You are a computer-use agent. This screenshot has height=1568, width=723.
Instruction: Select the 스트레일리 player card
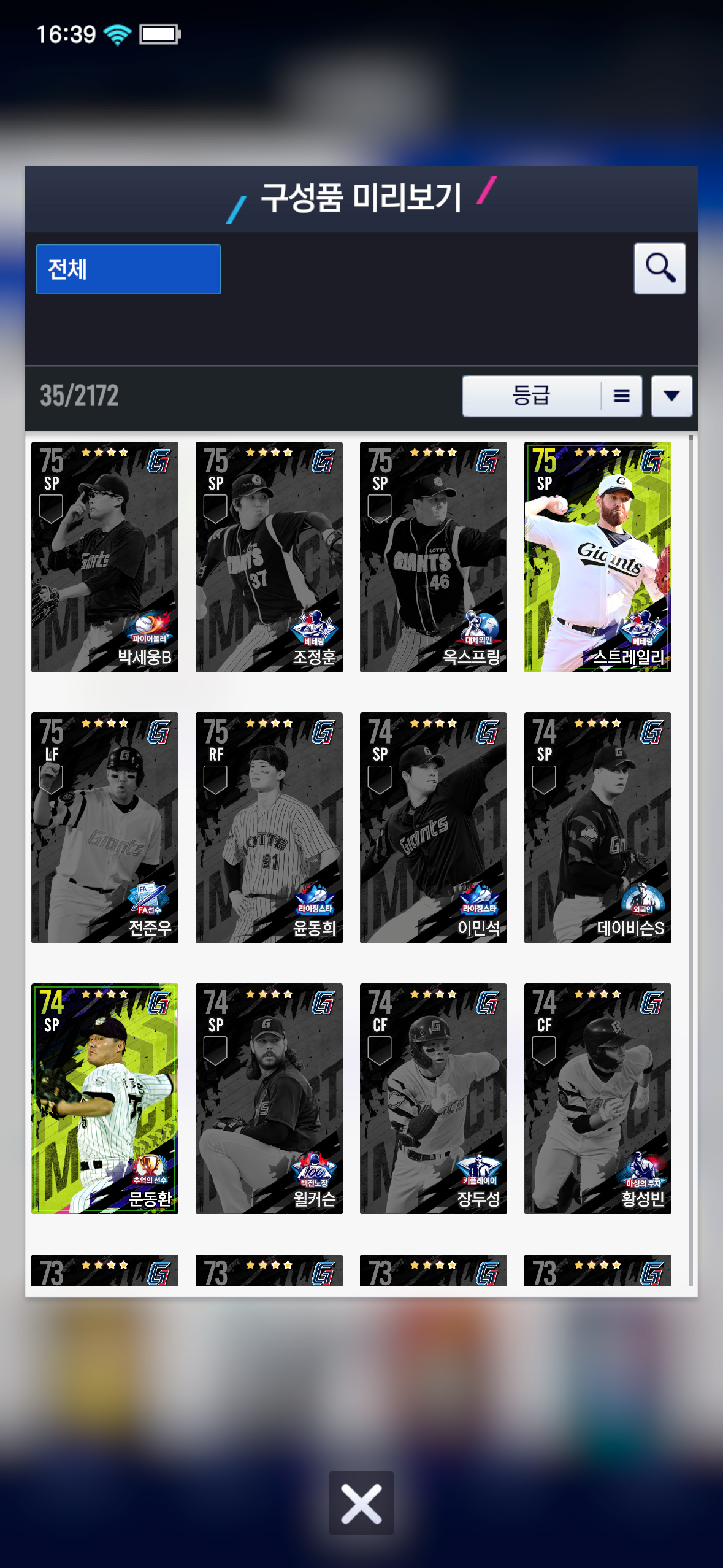[x=598, y=556]
